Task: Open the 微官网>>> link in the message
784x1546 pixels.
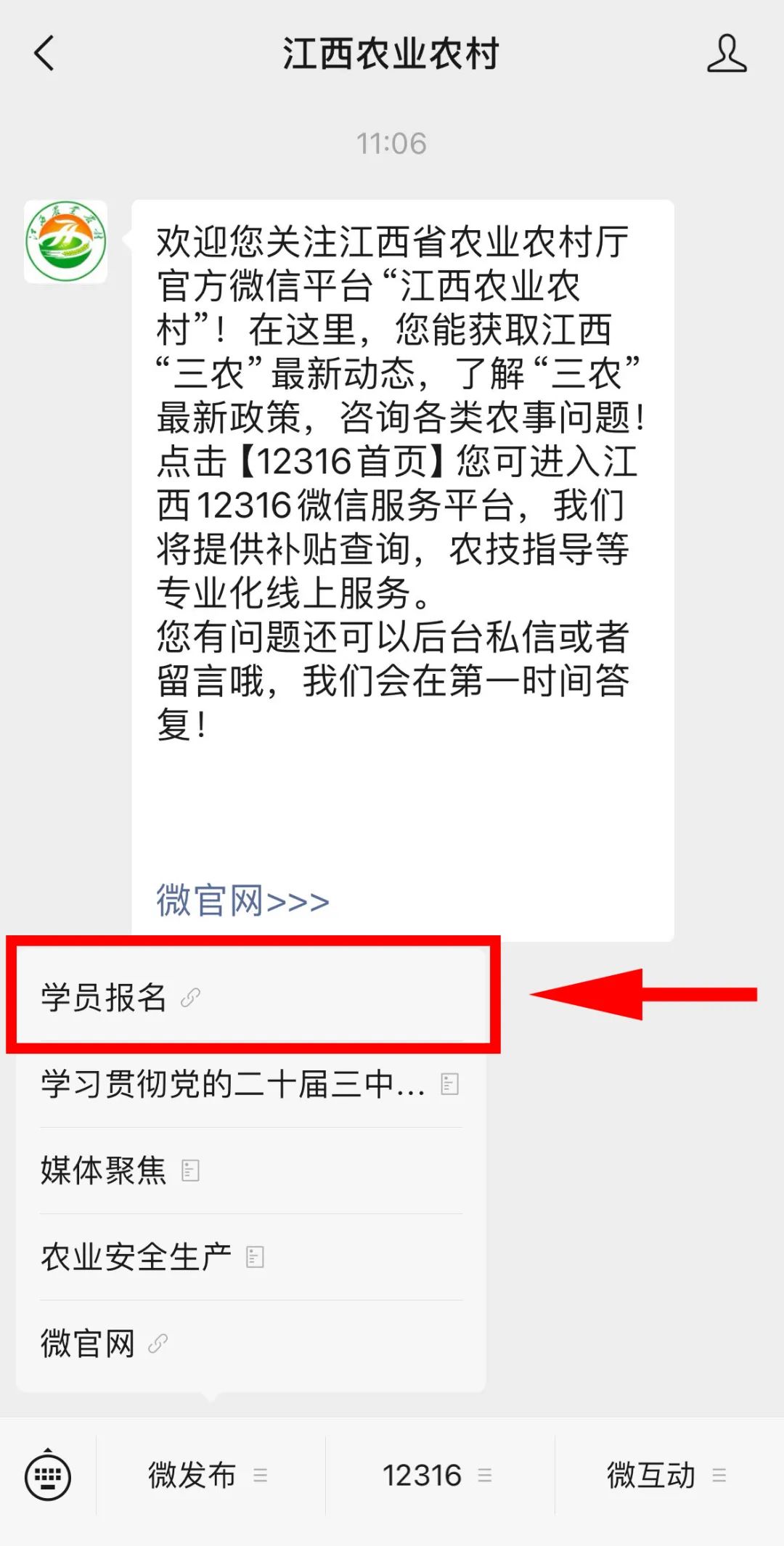Action: coord(242,901)
